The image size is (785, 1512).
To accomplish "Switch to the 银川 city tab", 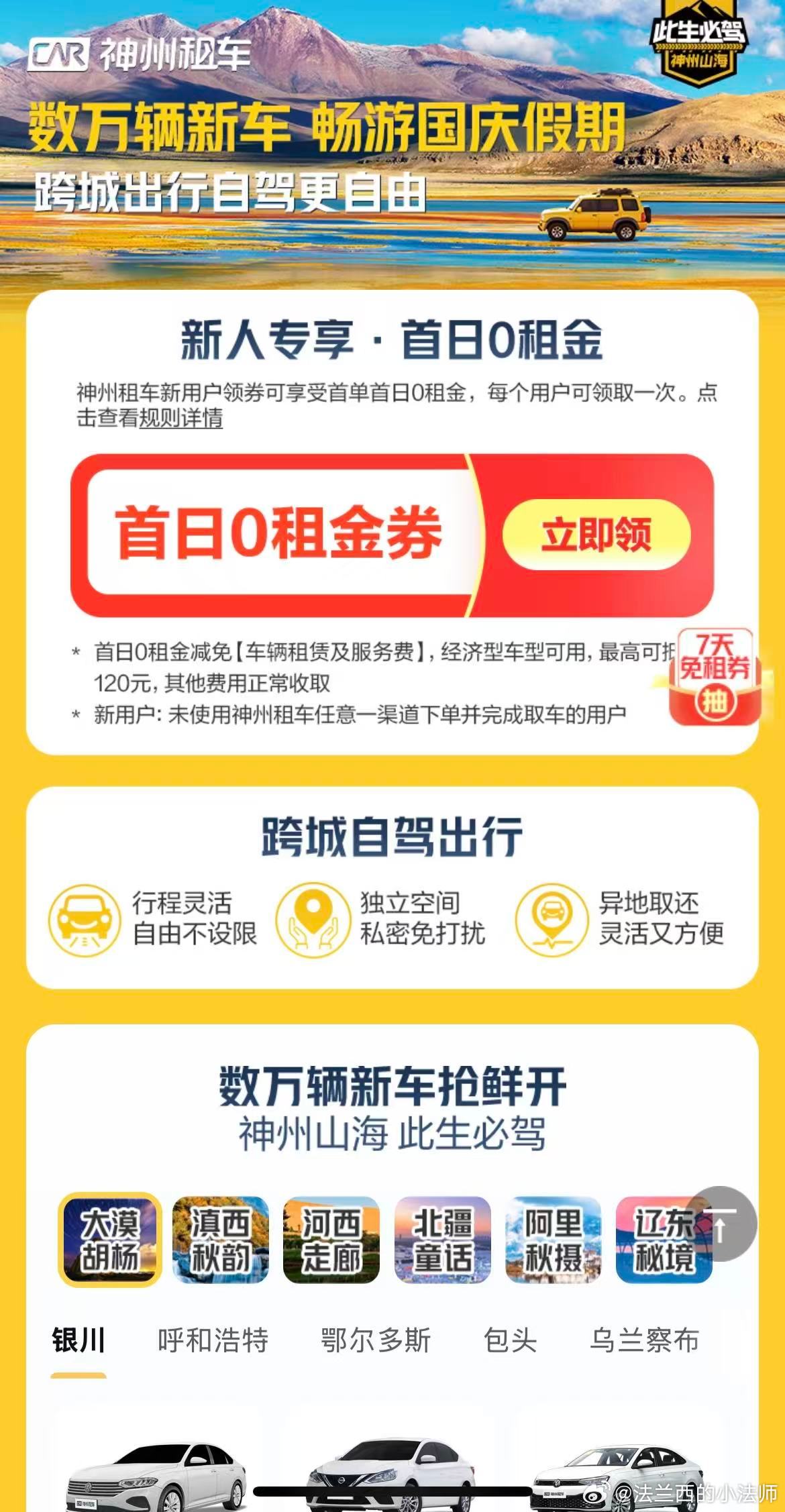I will (78, 1340).
